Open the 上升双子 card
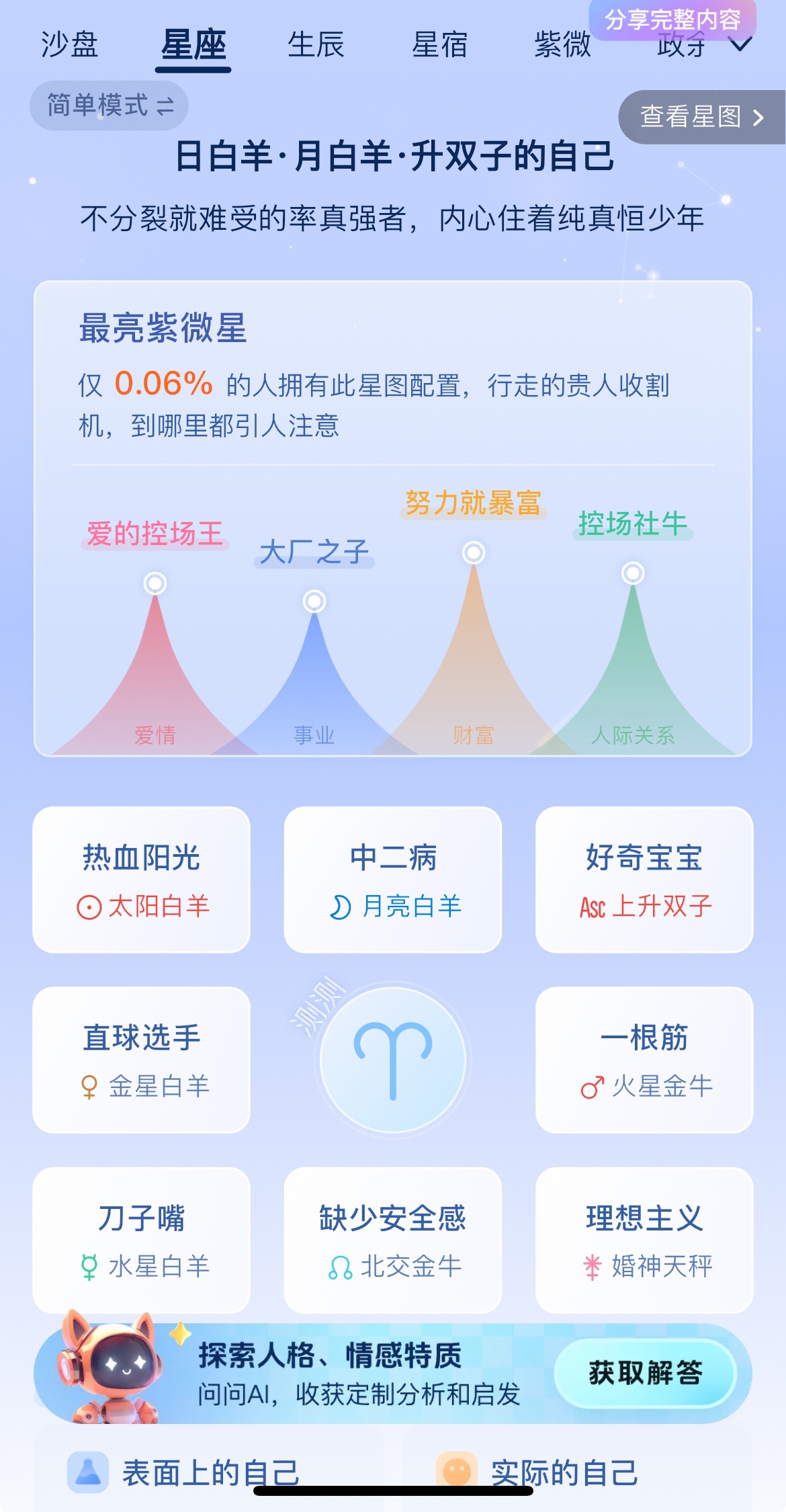The height and width of the screenshot is (1512, 786). tap(644, 880)
